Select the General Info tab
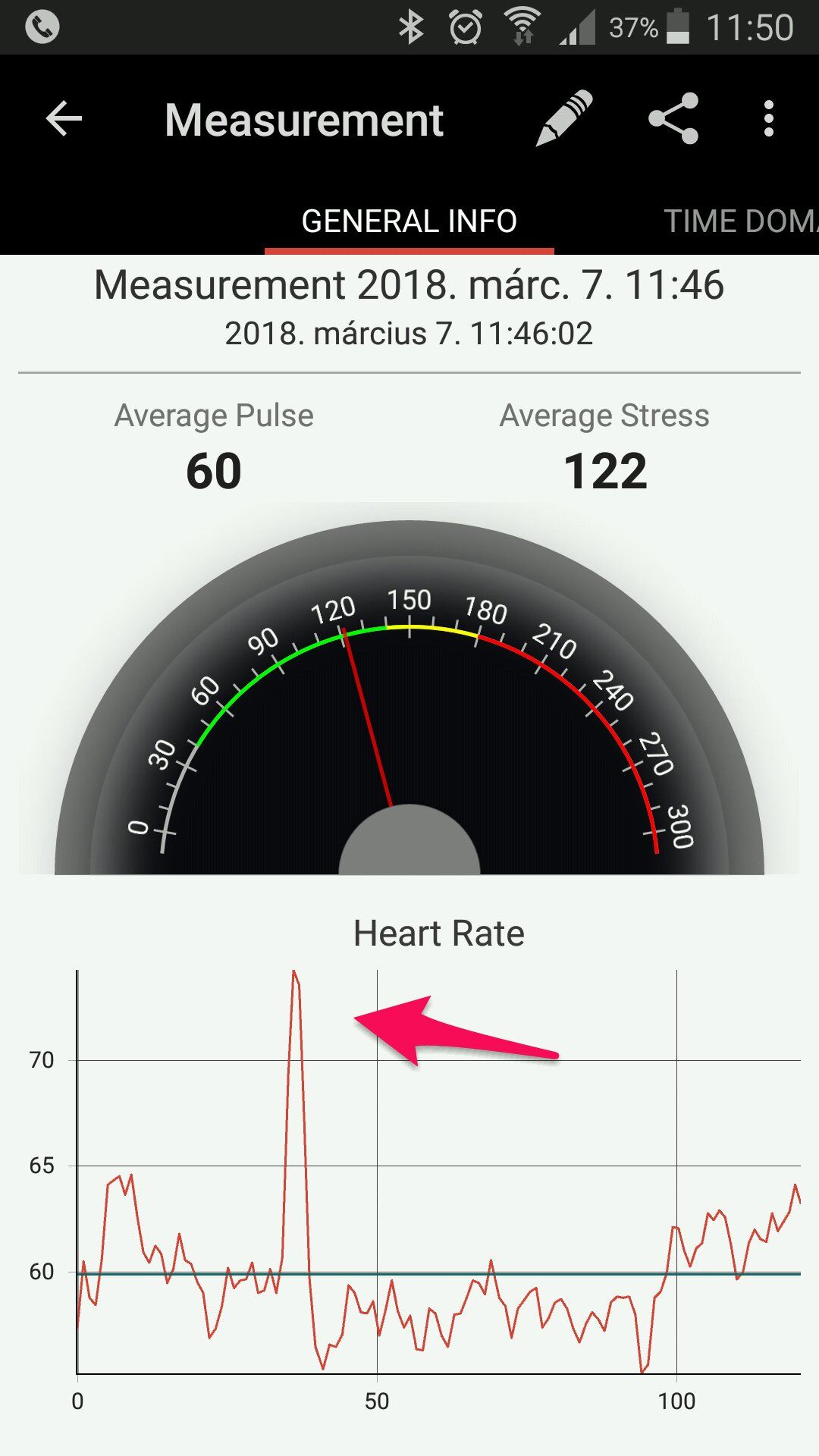 click(x=409, y=221)
